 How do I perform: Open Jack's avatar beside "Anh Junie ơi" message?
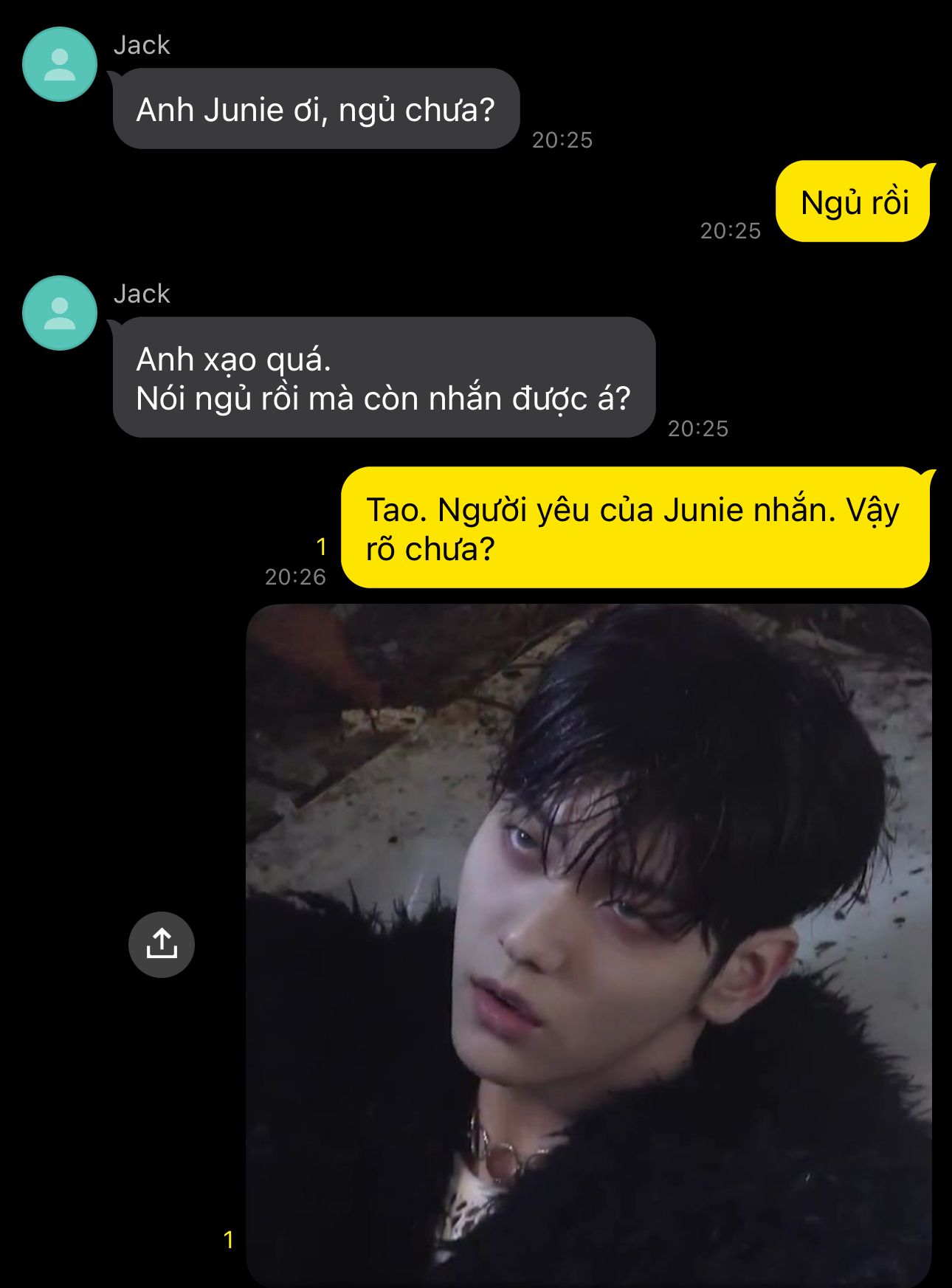click(x=60, y=64)
